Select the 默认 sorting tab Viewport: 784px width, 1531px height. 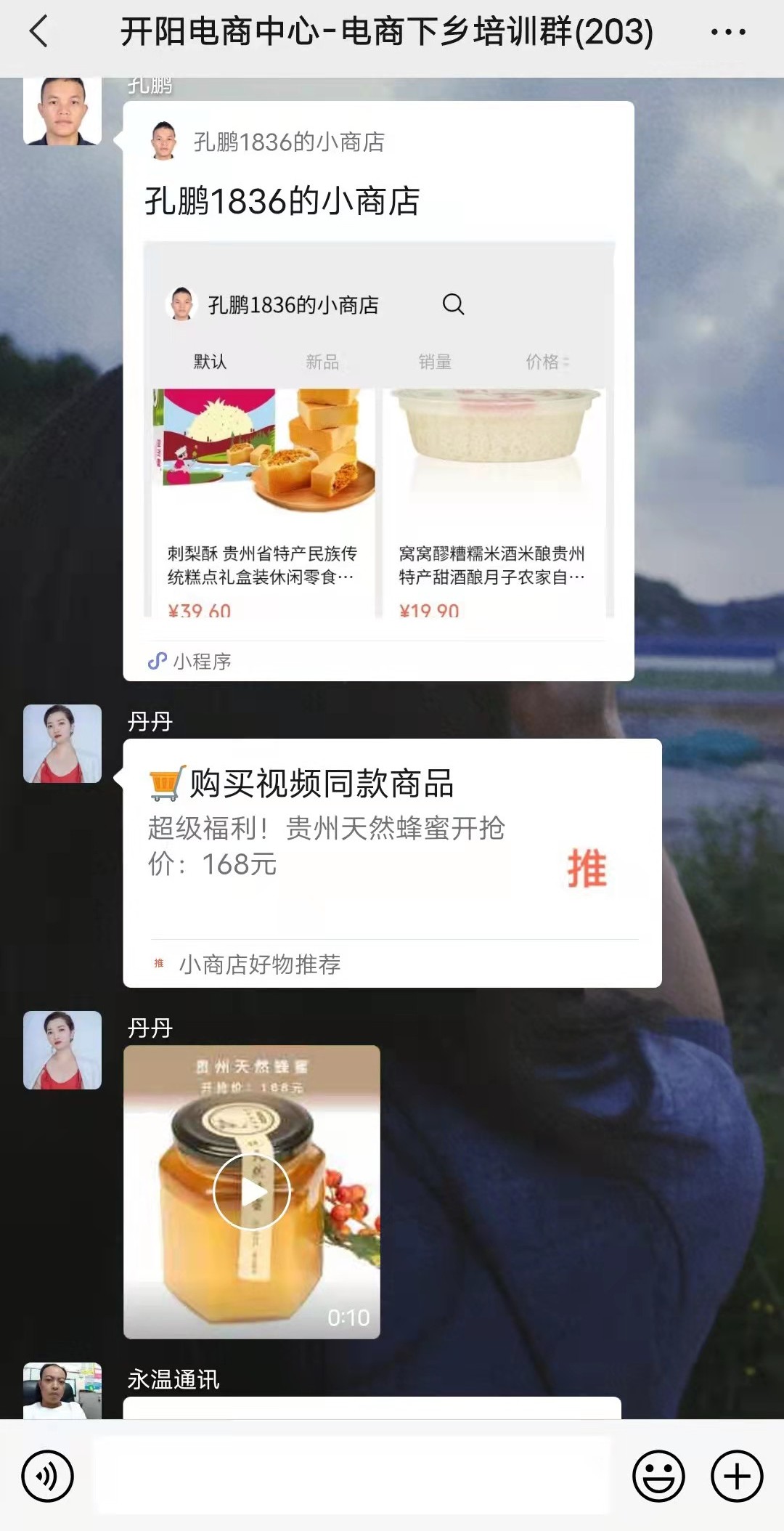tap(207, 362)
